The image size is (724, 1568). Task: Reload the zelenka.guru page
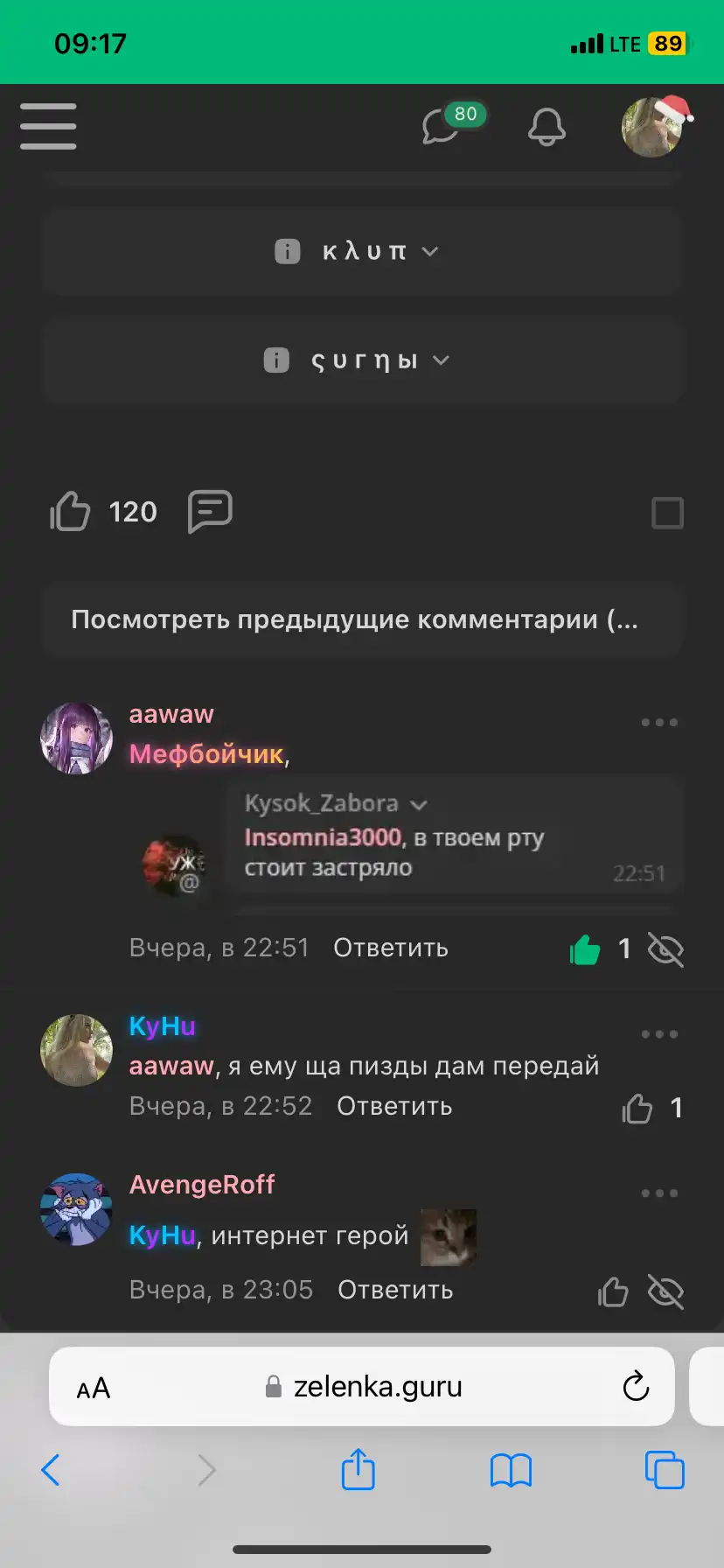point(636,1386)
